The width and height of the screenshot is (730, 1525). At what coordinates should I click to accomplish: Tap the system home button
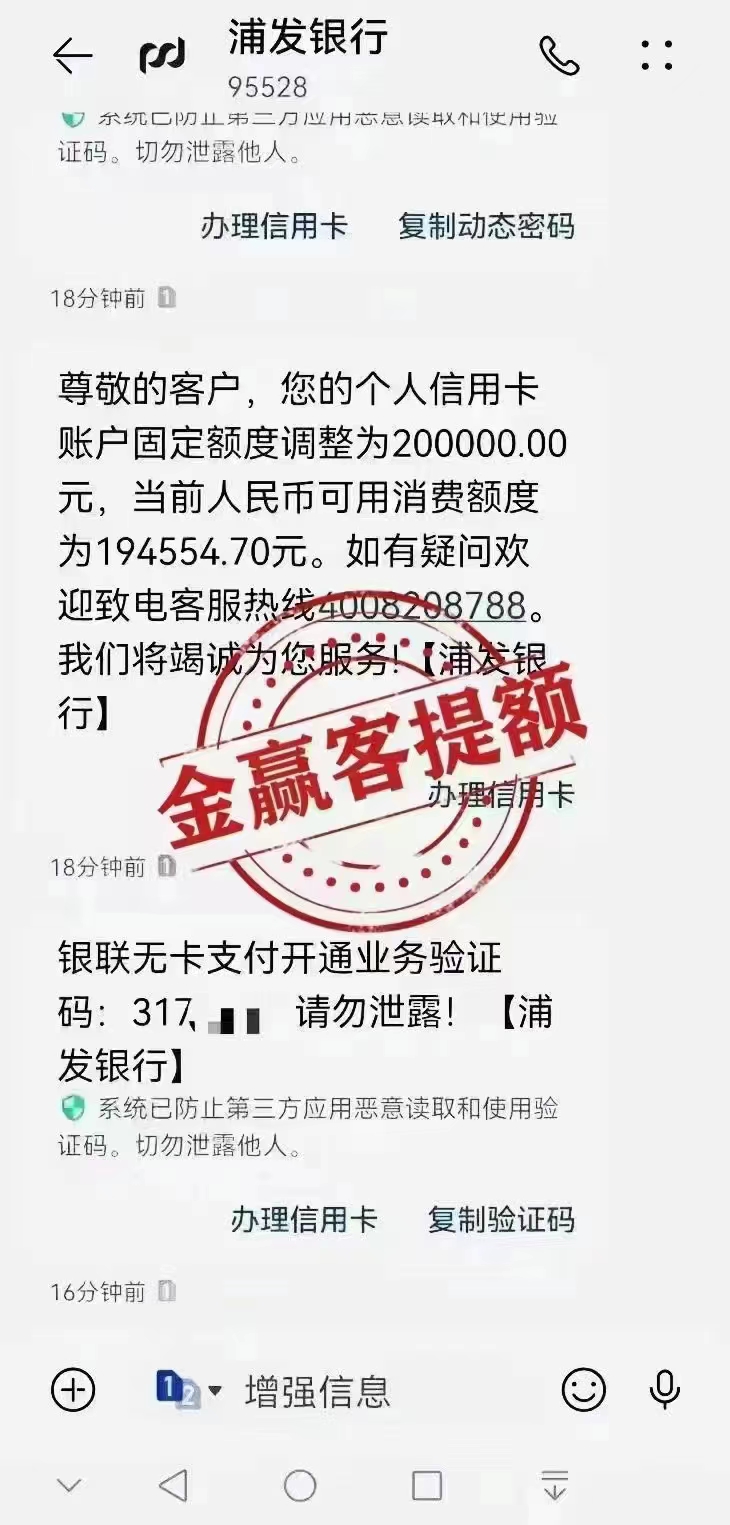[300, 1486]
